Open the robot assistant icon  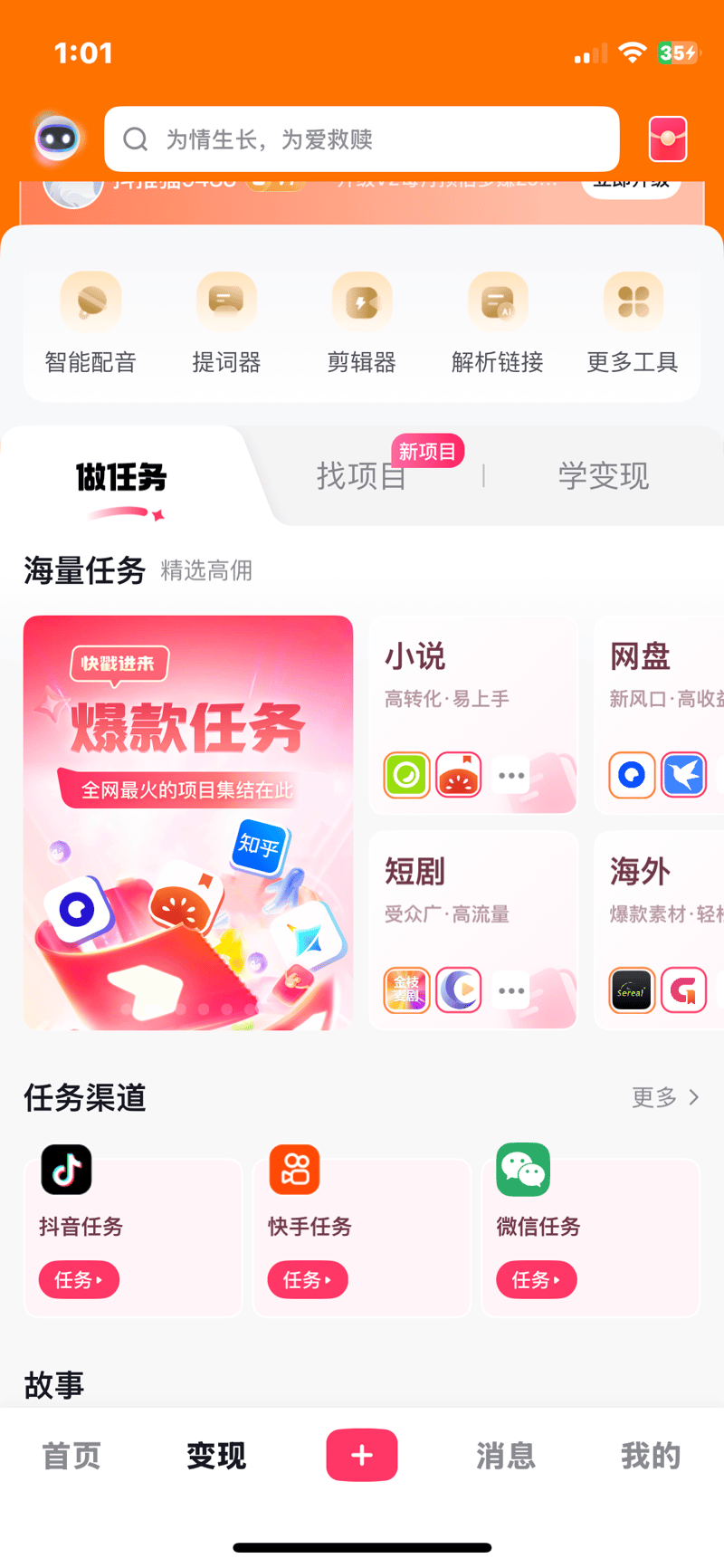pyautogui.click(x=57, y=139)
